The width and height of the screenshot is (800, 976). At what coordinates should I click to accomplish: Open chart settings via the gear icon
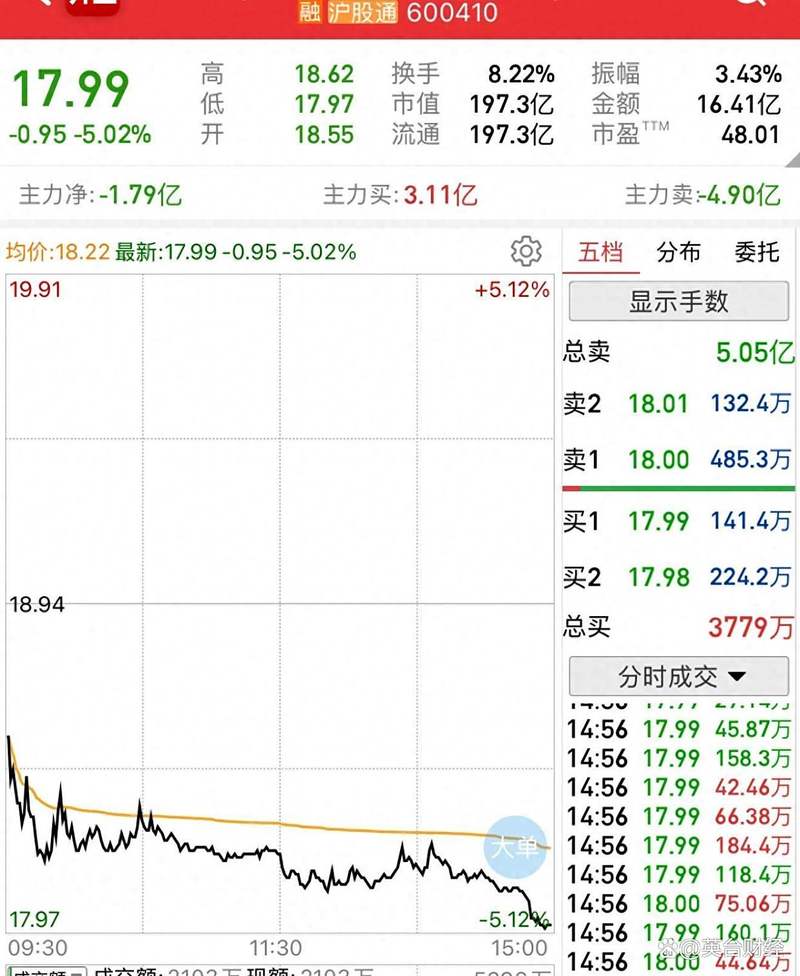coord(526,252)
